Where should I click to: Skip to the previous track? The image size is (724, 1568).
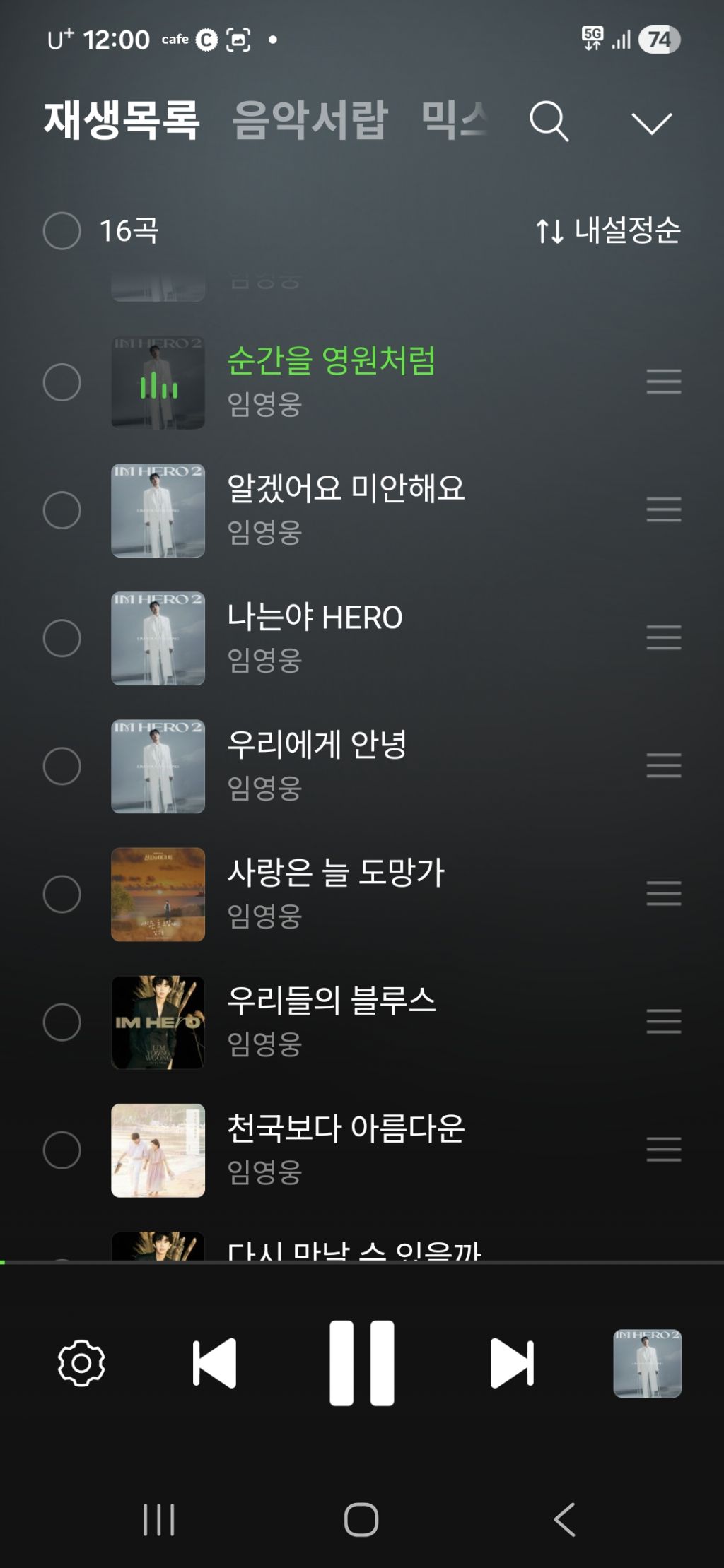point(214,1363)
